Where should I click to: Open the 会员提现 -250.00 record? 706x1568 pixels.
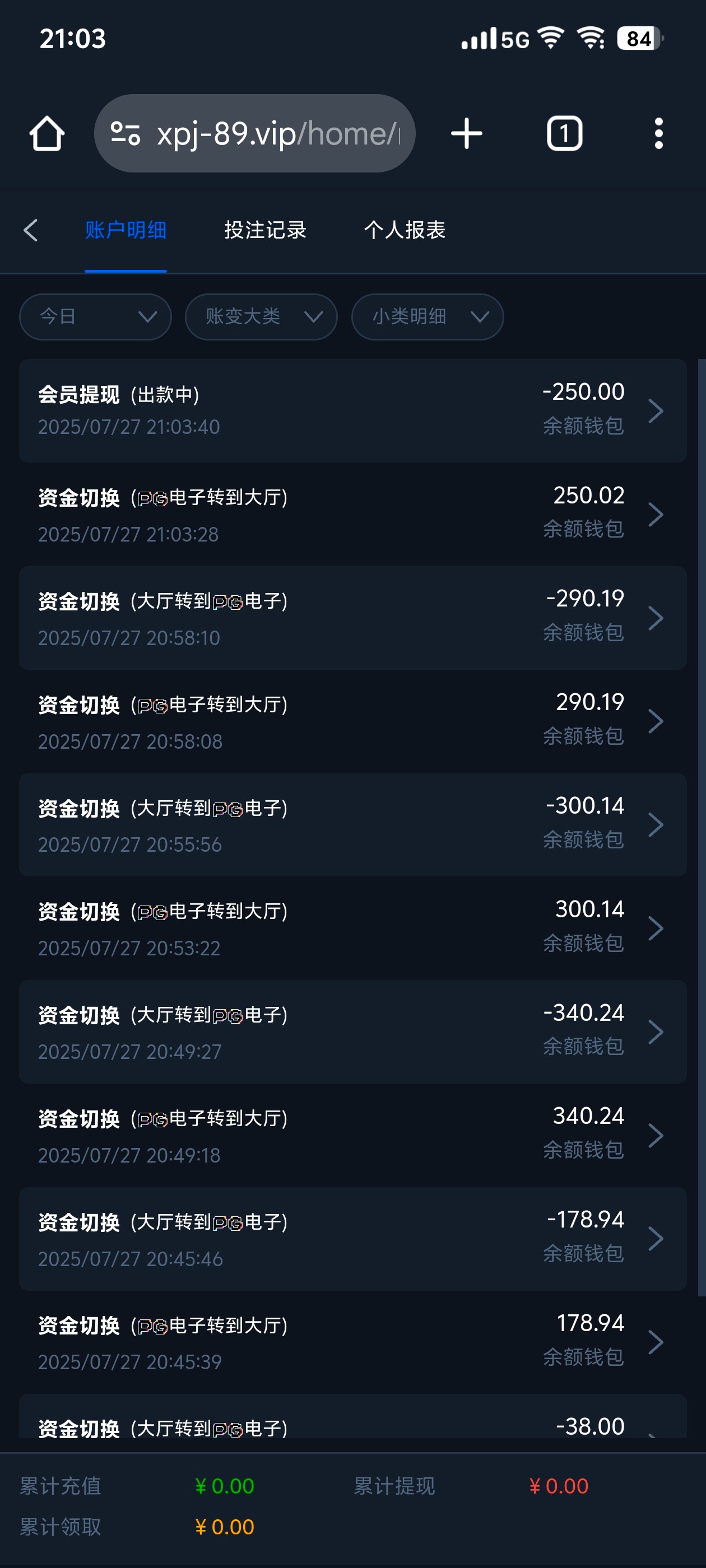(x=352, y=410)
